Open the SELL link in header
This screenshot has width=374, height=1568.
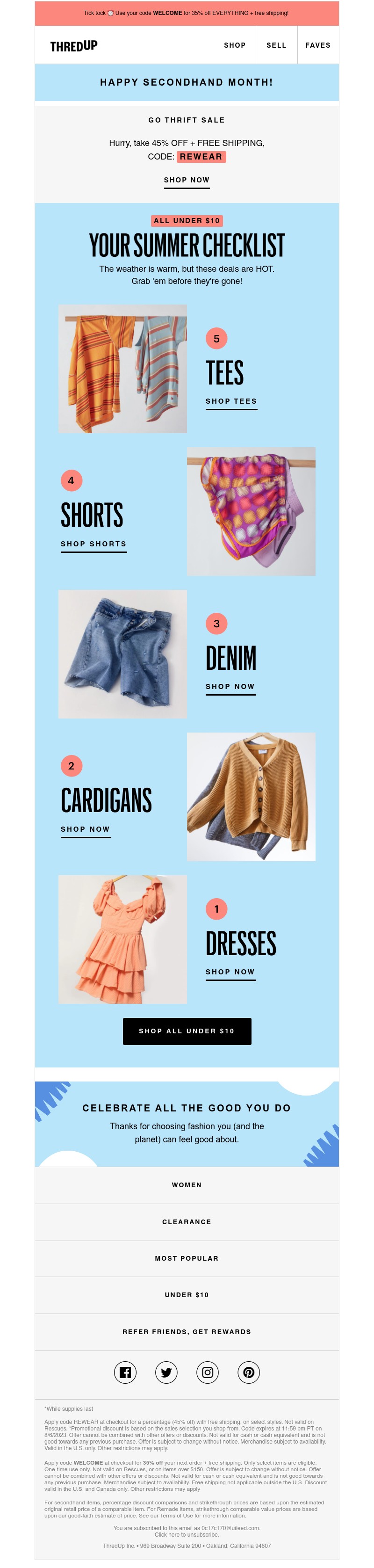[276, 45]
